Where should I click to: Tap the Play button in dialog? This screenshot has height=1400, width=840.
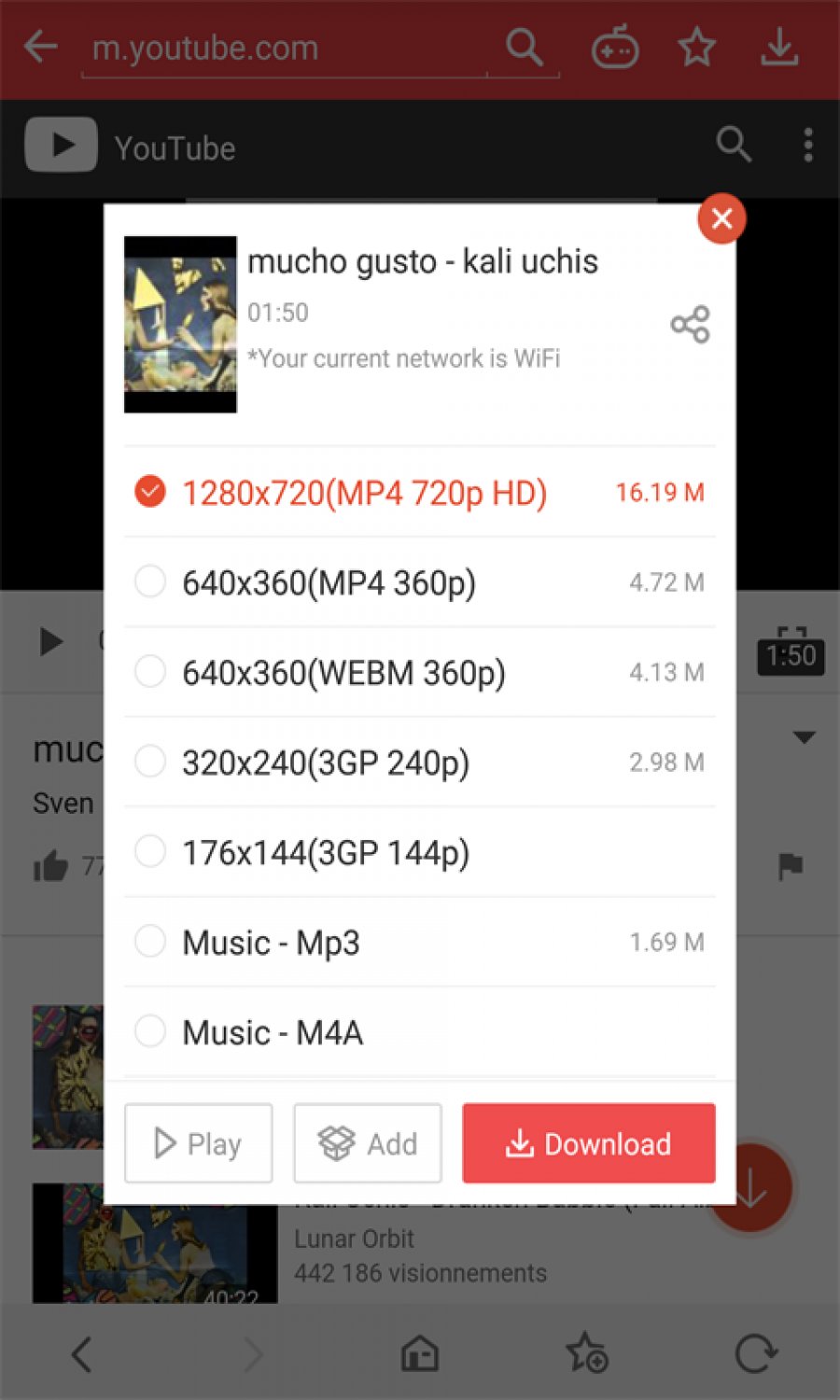pos(198,1143)
